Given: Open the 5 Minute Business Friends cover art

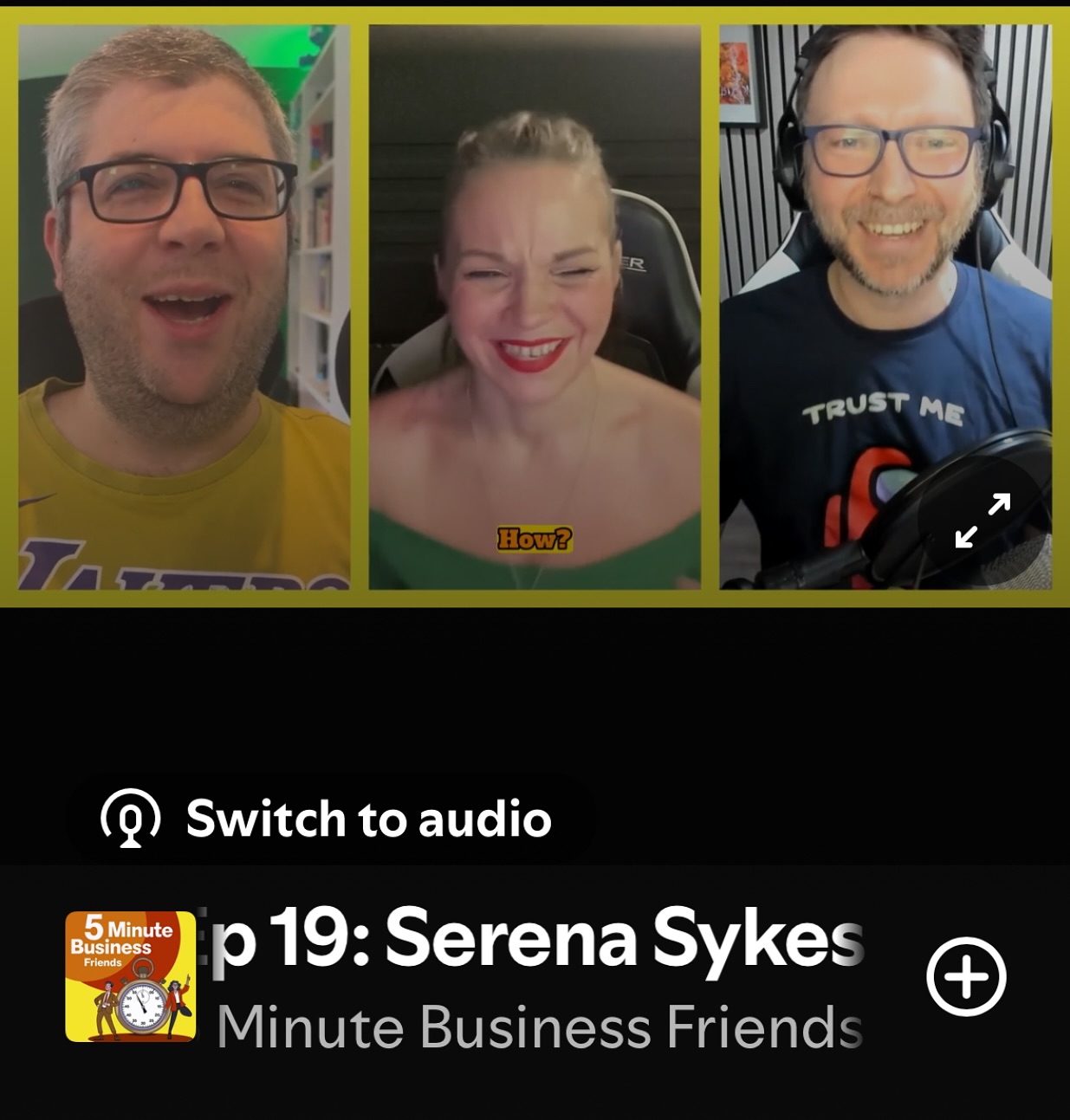Looking at the screenshot, I should click(131, 977).
